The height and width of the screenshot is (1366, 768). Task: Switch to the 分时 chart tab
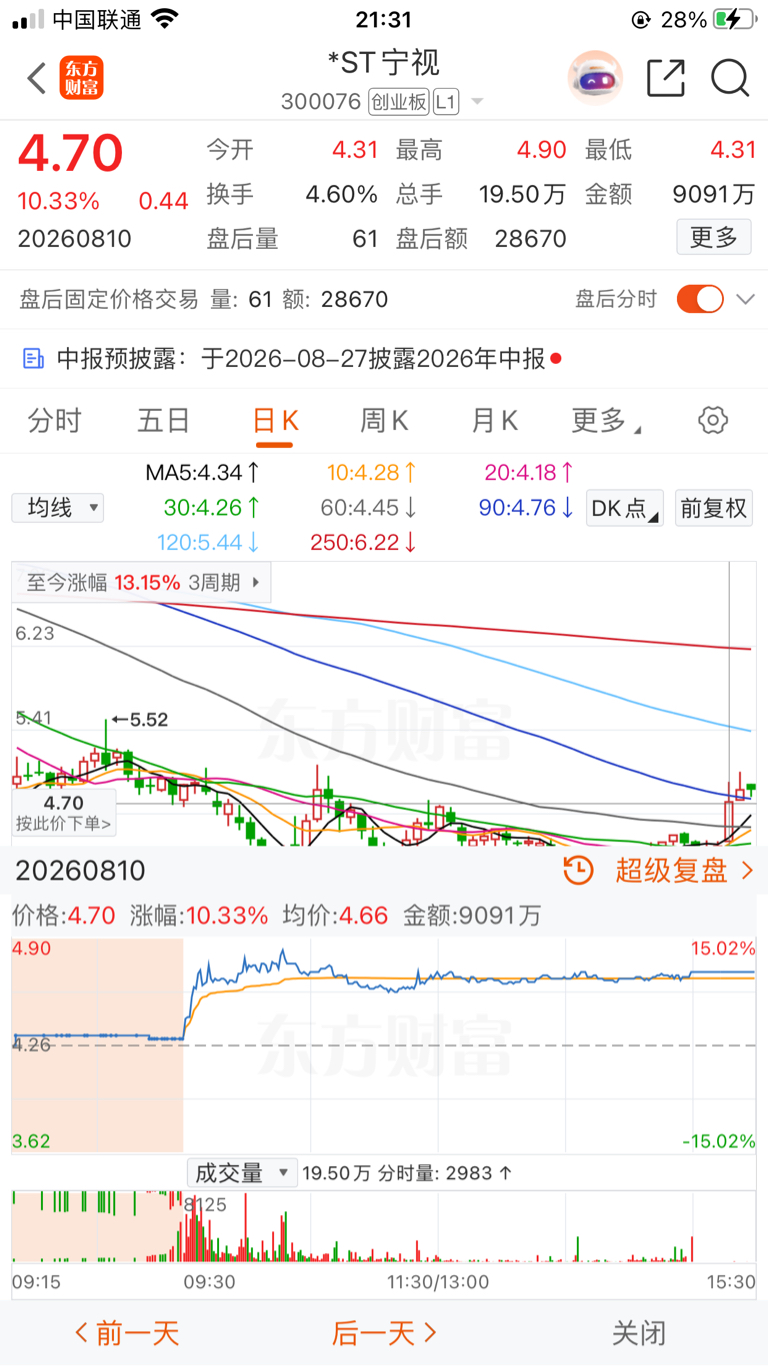55,421
